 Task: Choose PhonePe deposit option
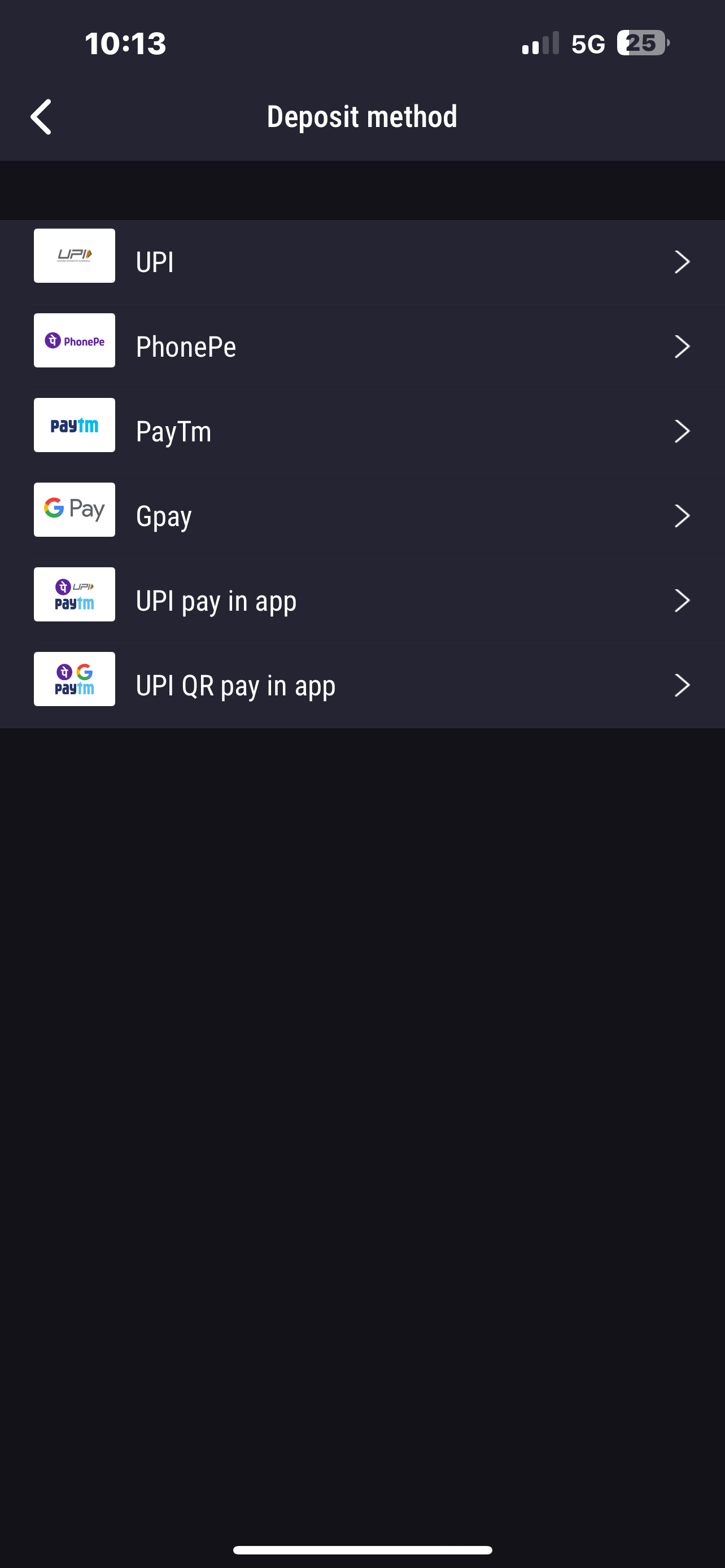[361, 347]
